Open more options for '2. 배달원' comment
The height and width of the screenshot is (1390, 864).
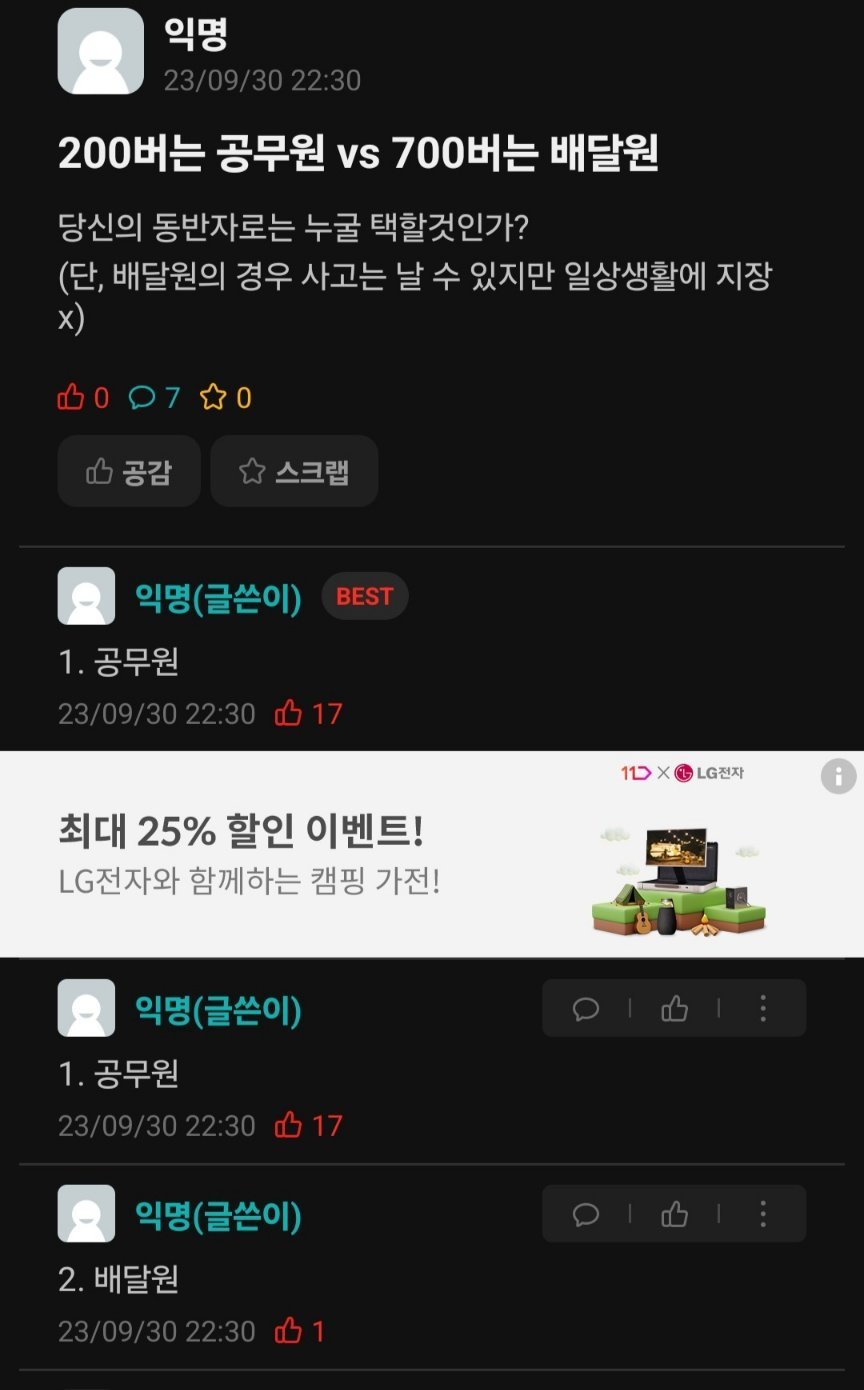click(x=763, y=1214)
